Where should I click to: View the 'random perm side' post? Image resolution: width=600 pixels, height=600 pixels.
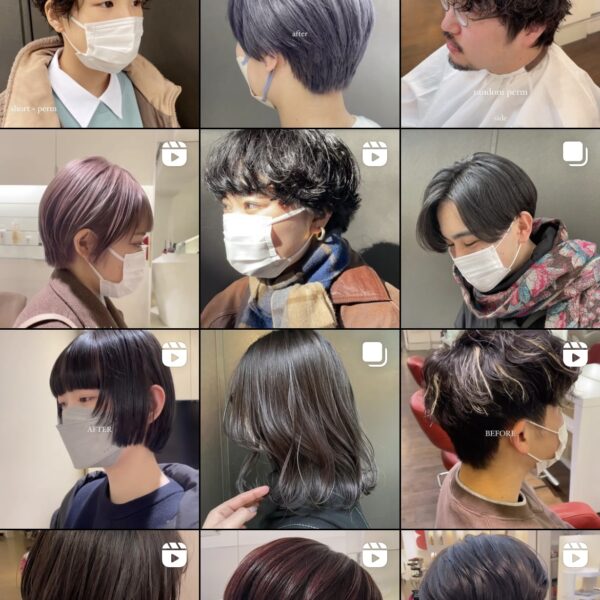(x=500, y=63)
